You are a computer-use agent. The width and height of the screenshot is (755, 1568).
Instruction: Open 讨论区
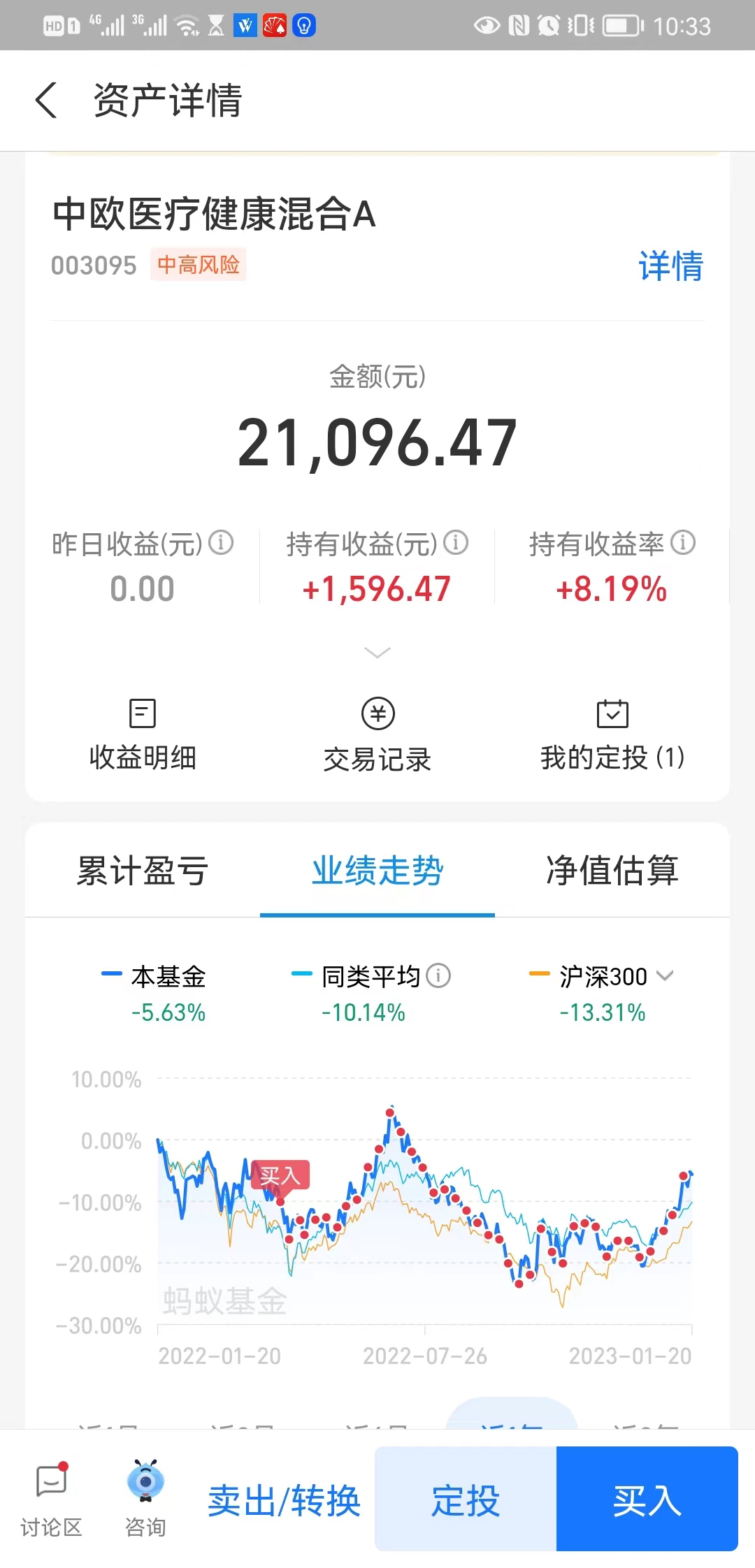pyautogui.click(x=51, y=1498)
